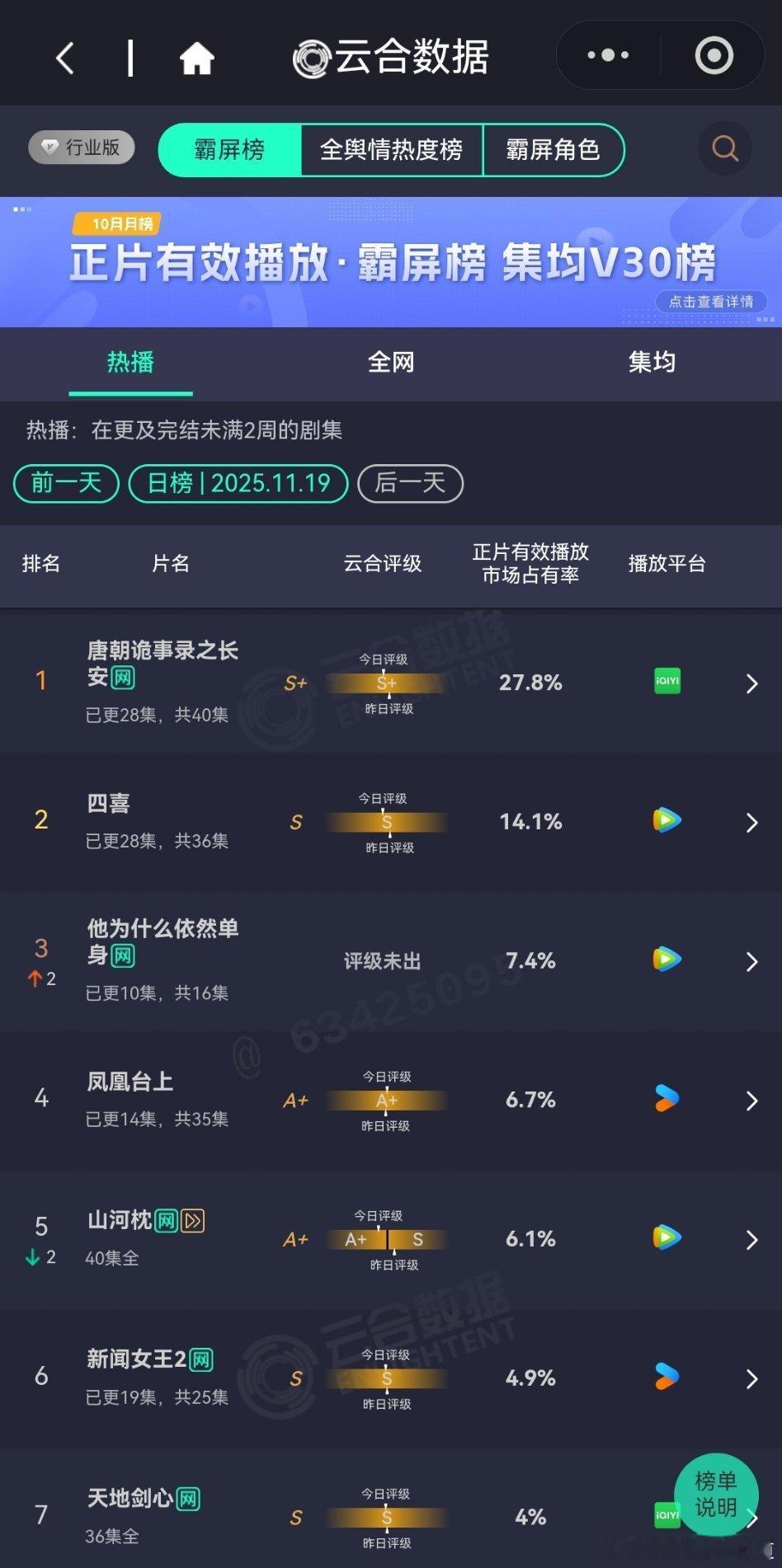Screen dimensions: 782x1568
Task: Expand the row for 新闻女王2
Action: (751, 1378)
